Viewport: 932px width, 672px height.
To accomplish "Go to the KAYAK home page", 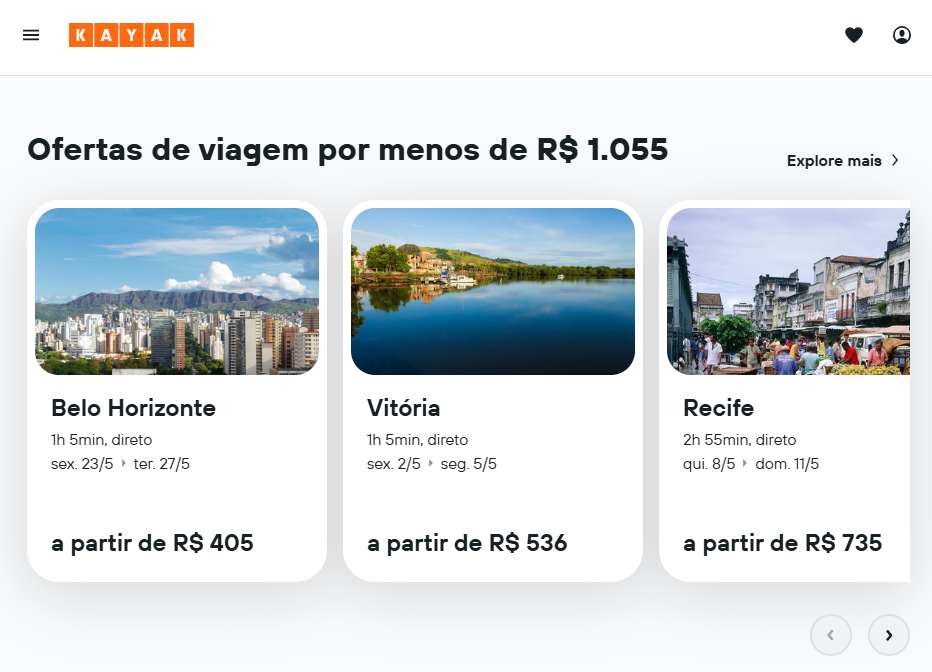I will coord(131,35).
